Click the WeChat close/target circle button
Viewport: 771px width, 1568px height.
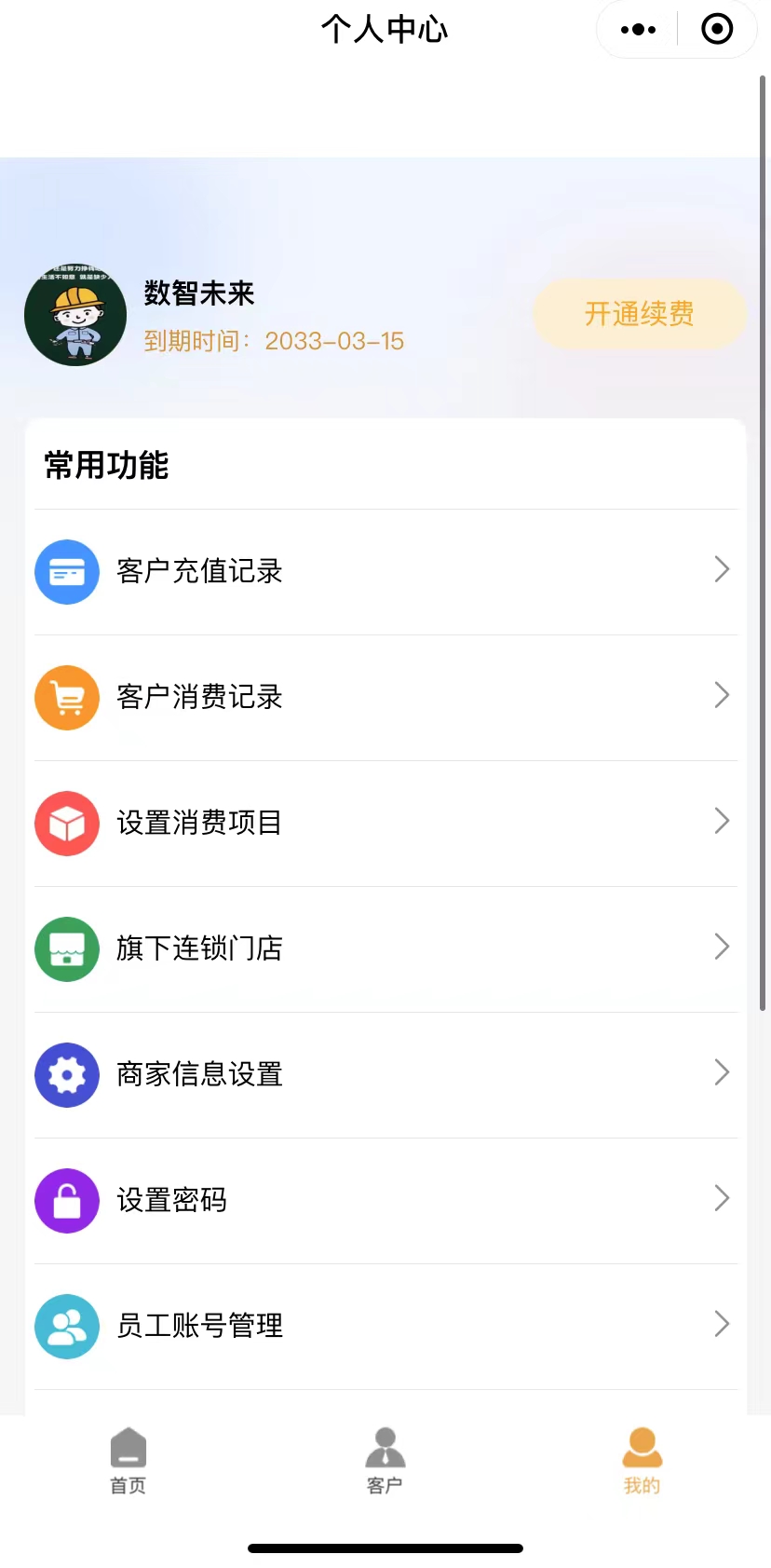[x=716, y=29]
